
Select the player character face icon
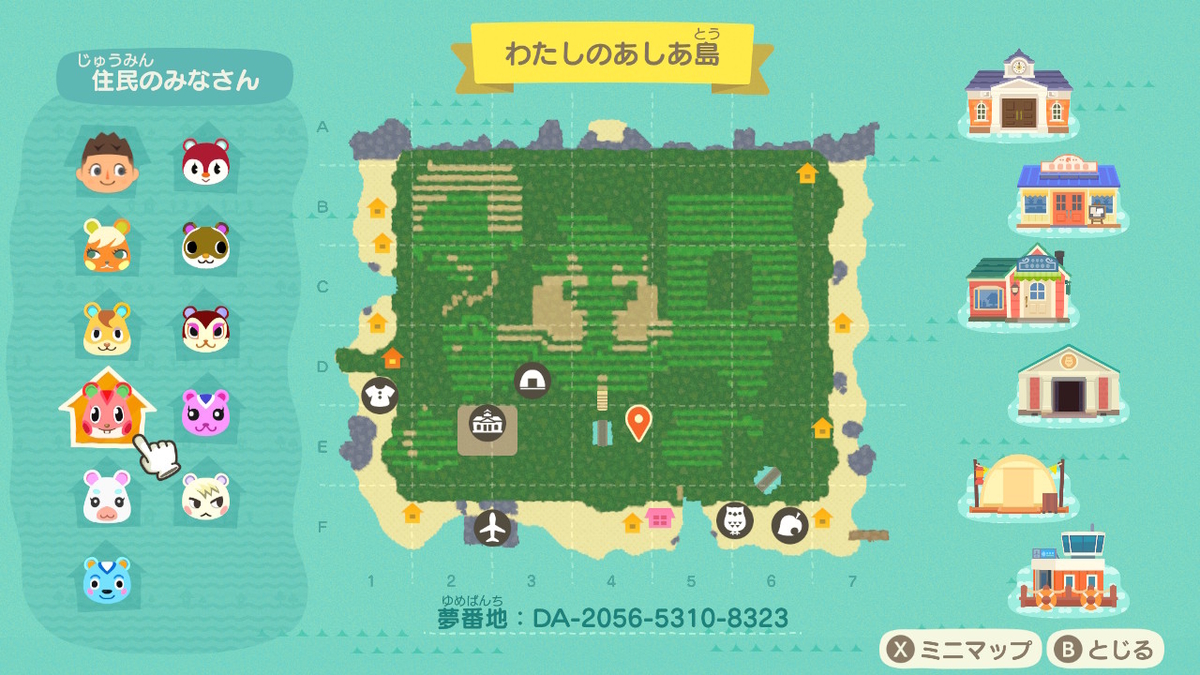click(106, 167)
